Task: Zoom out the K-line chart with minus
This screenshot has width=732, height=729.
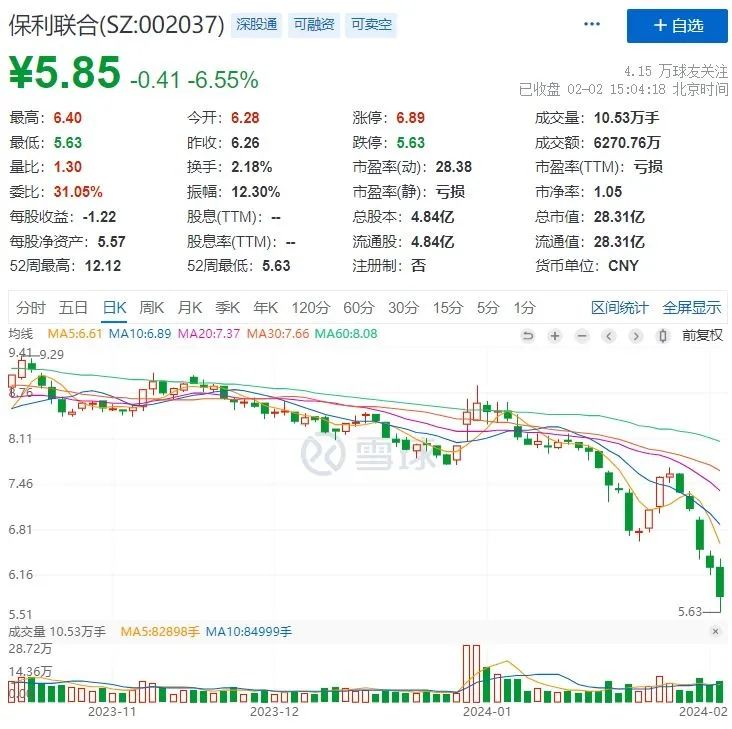Action: pyautogui.click(x=584, y=336)
